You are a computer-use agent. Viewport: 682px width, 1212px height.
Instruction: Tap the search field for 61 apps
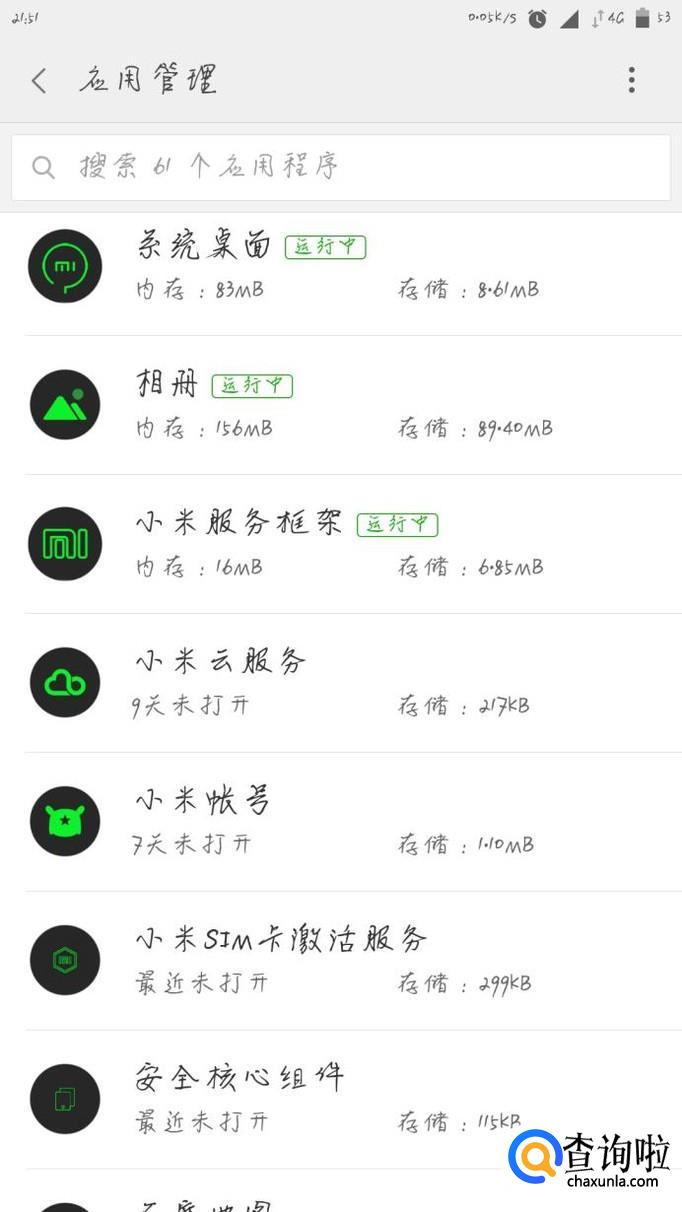point(340,167)
